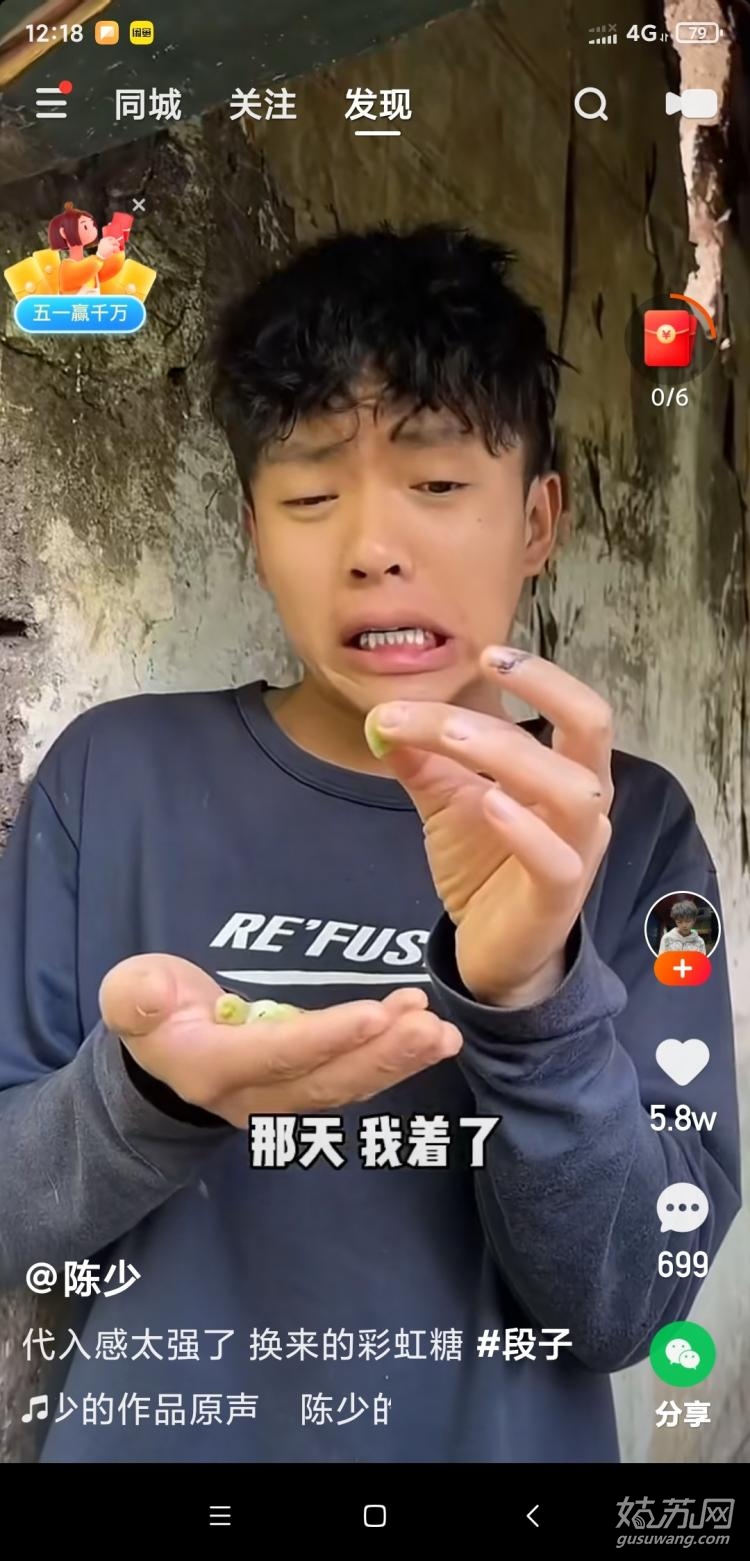This screenshot has width=750, height=1561.
Task: Like this video with the heart
Action: [682, 1063]
